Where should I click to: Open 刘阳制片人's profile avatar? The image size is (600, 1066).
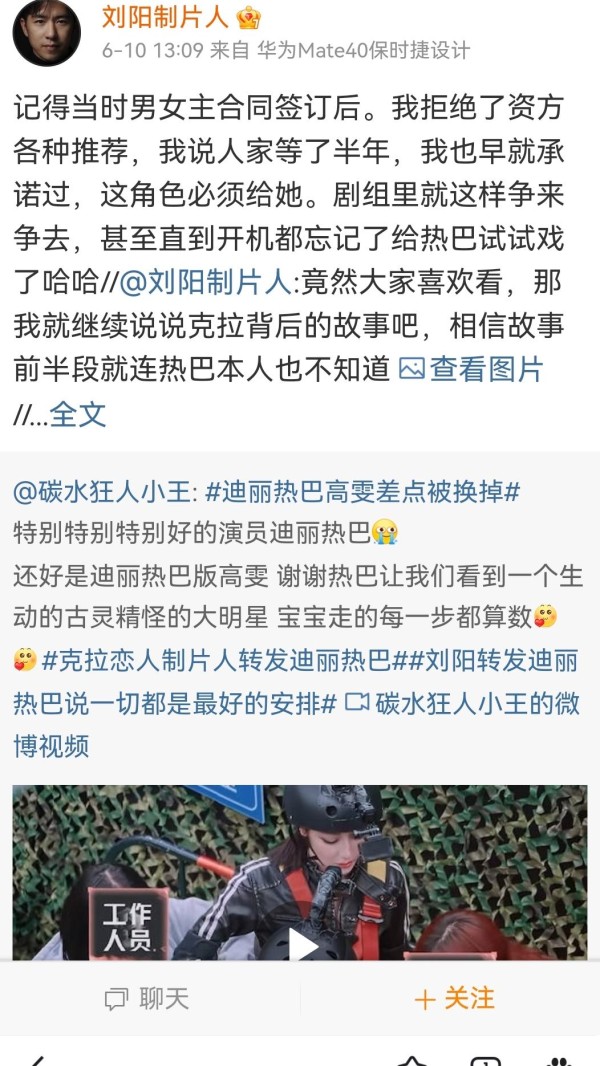point(46,32)
